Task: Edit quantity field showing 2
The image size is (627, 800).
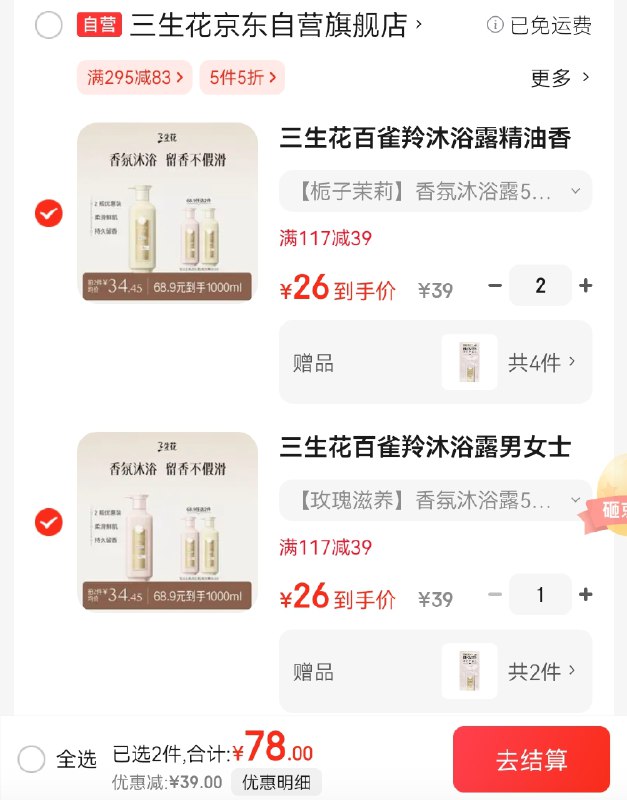Action: (x=540, y=286)
